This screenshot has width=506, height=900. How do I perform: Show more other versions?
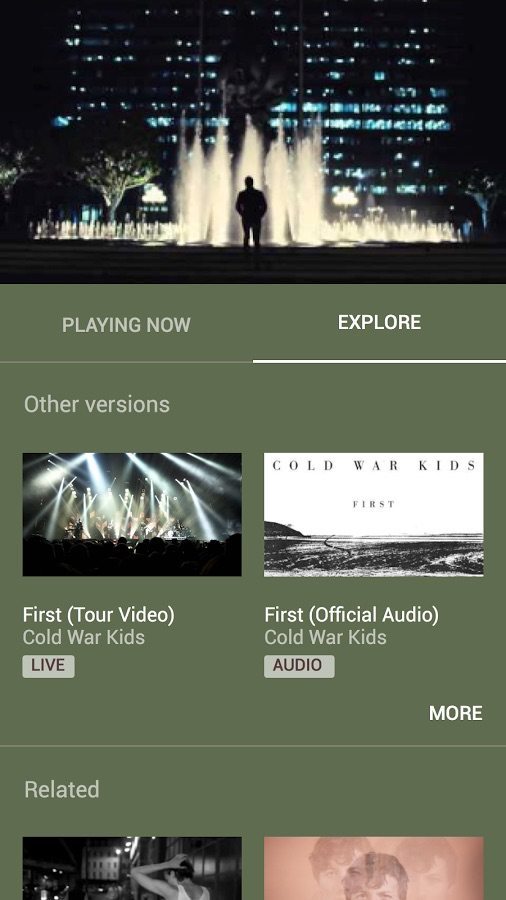point(456,713)
